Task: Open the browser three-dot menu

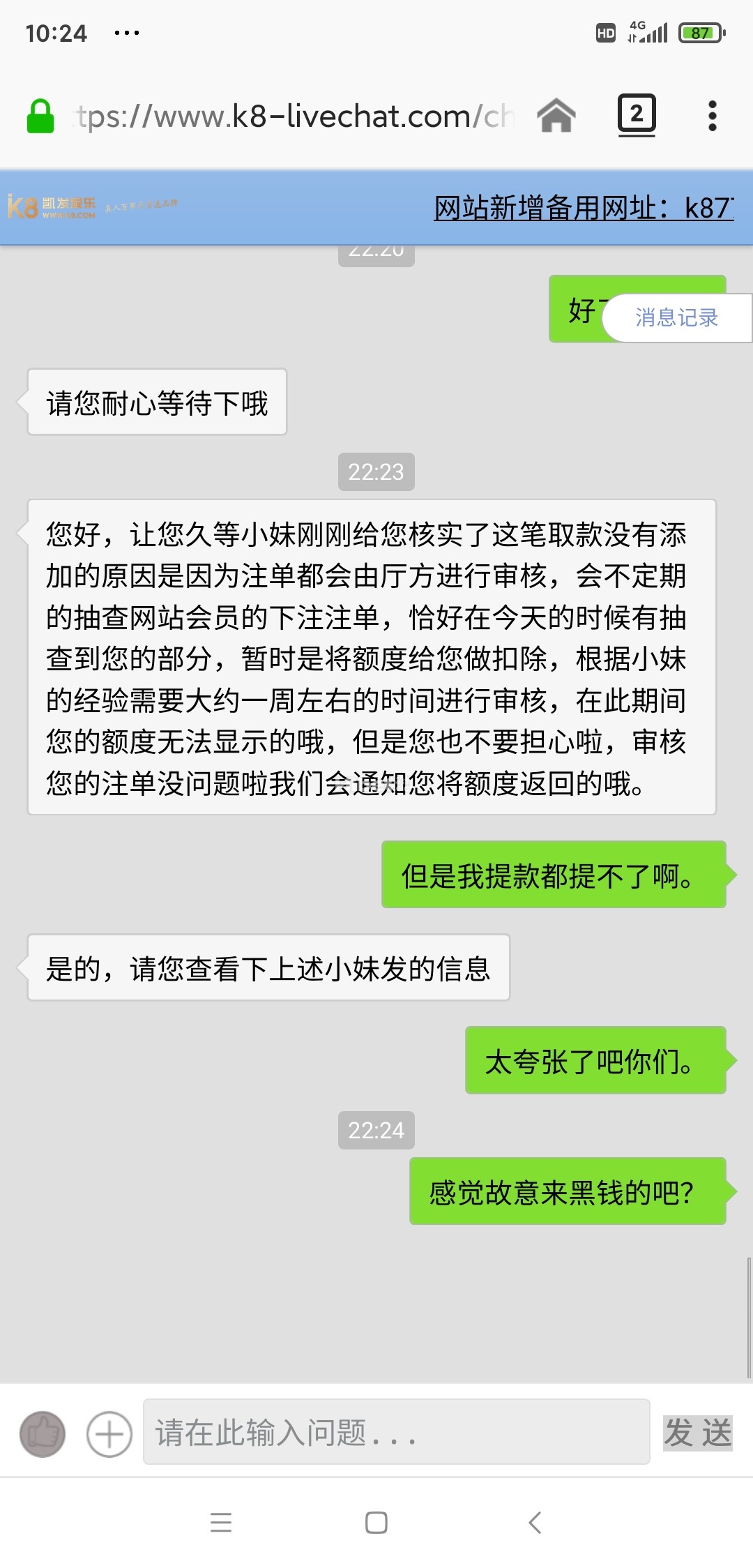Action: point(713,116)
